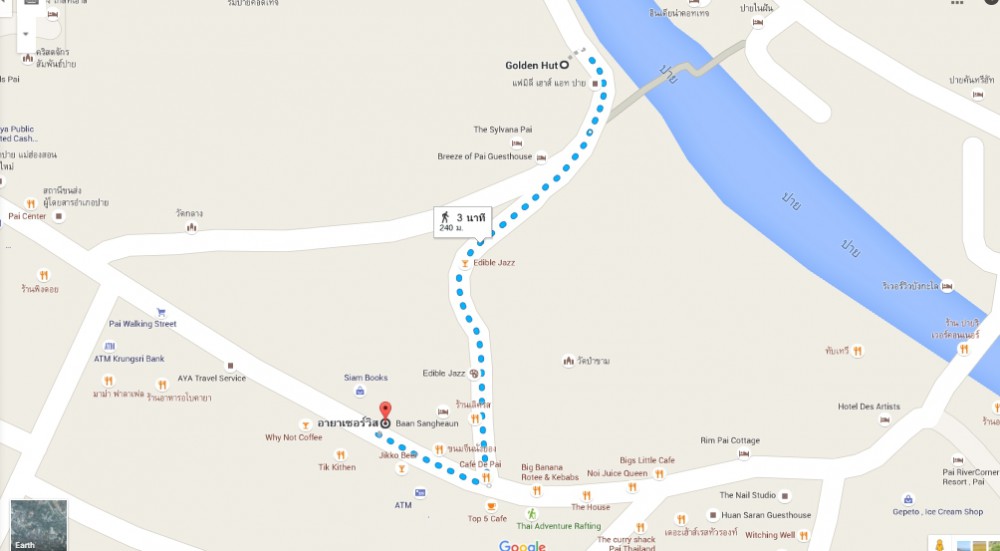Viewport: 1000px width, 551px height.
Task: Open AYA Travel Service place
Action: click(231, 367)
